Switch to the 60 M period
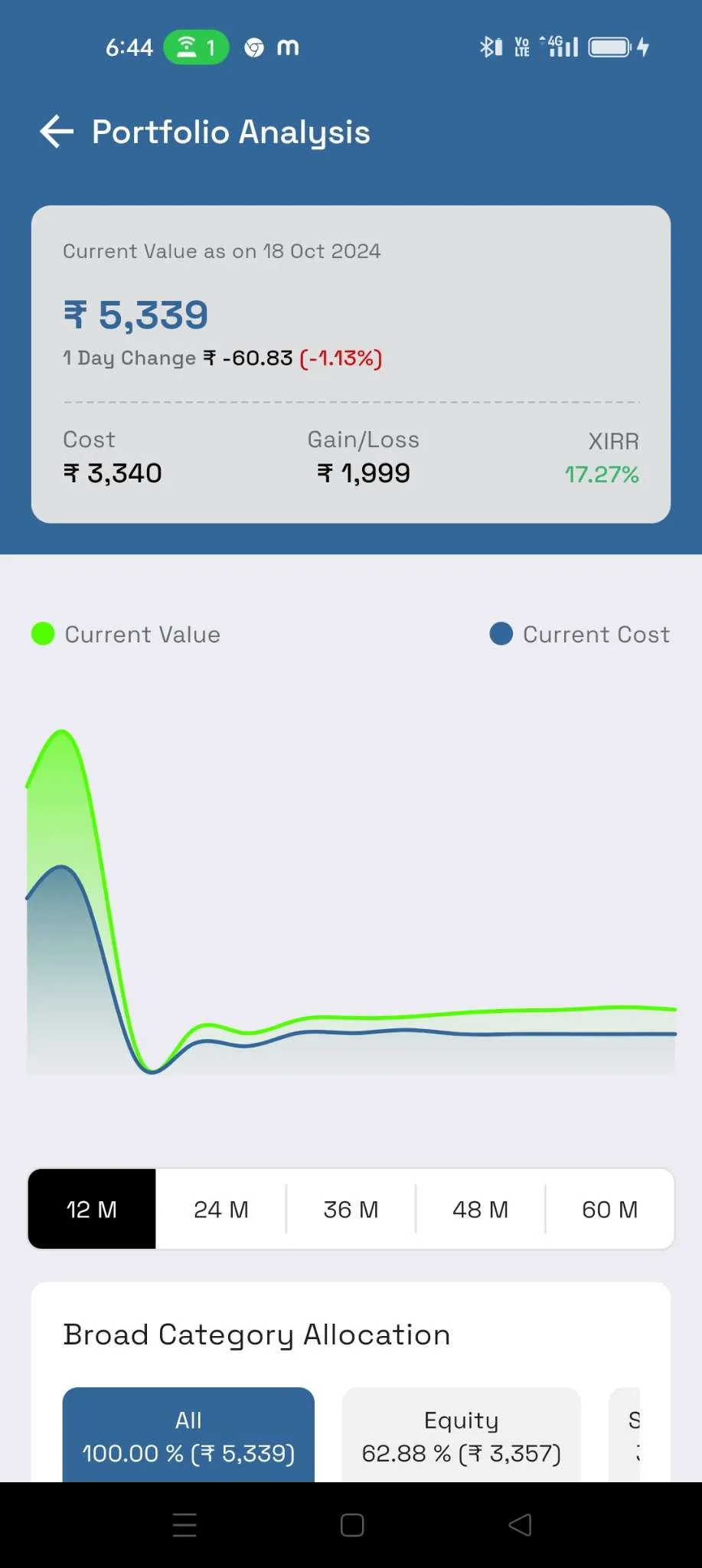702x1568 pixels. pyautogui.click(x=609, y=1209)
